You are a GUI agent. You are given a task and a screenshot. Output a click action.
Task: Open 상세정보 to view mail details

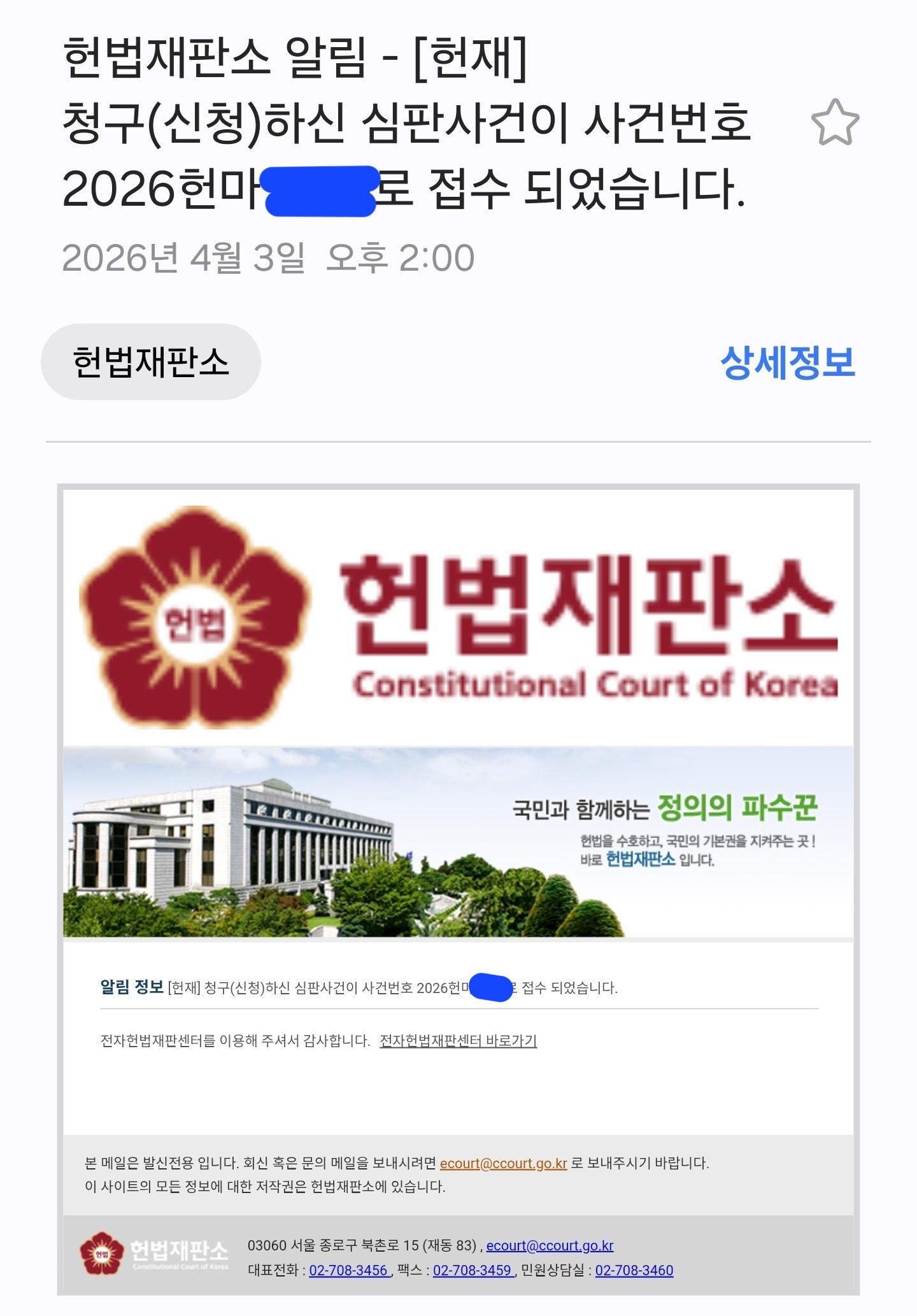point(789,363)
